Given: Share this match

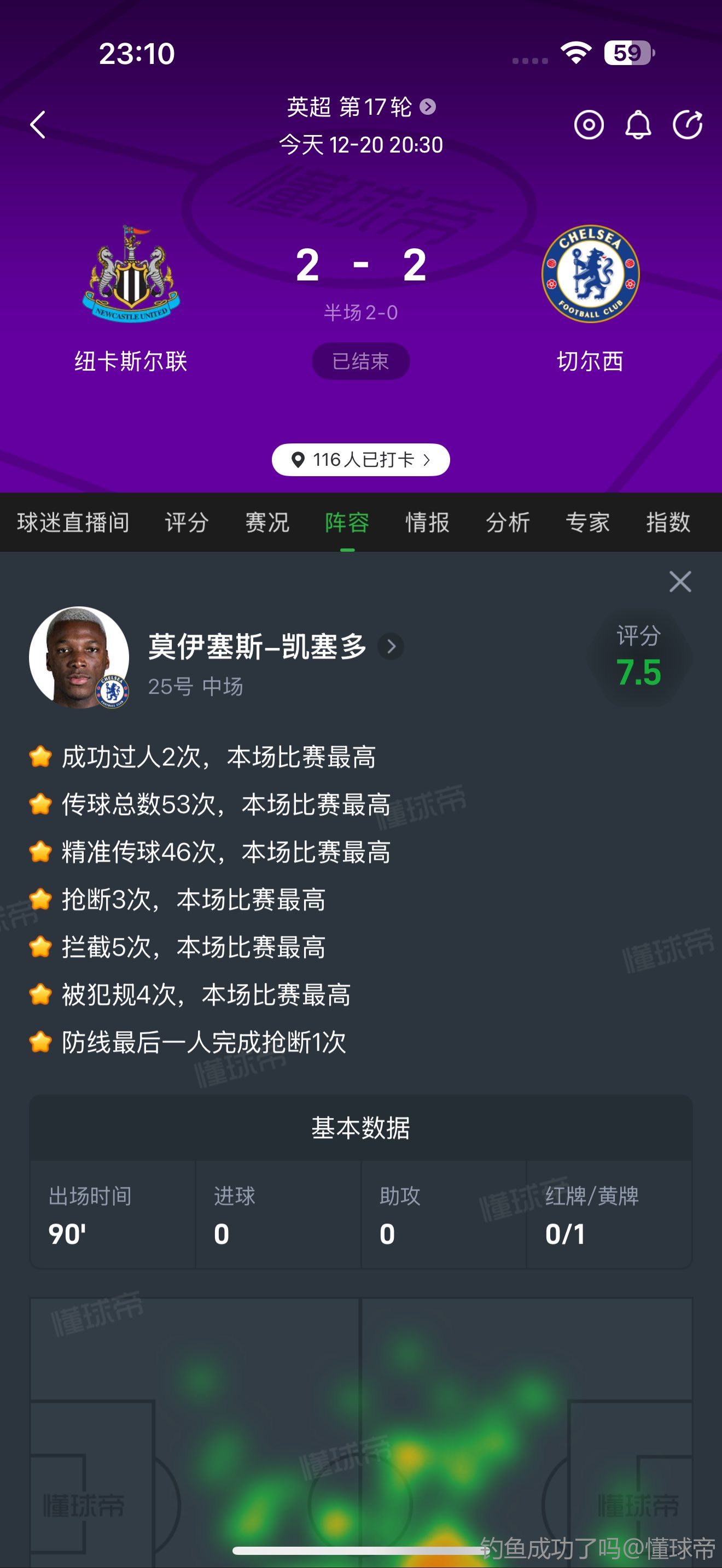Looking at the screenshot, I should click(x=688, y=125).
